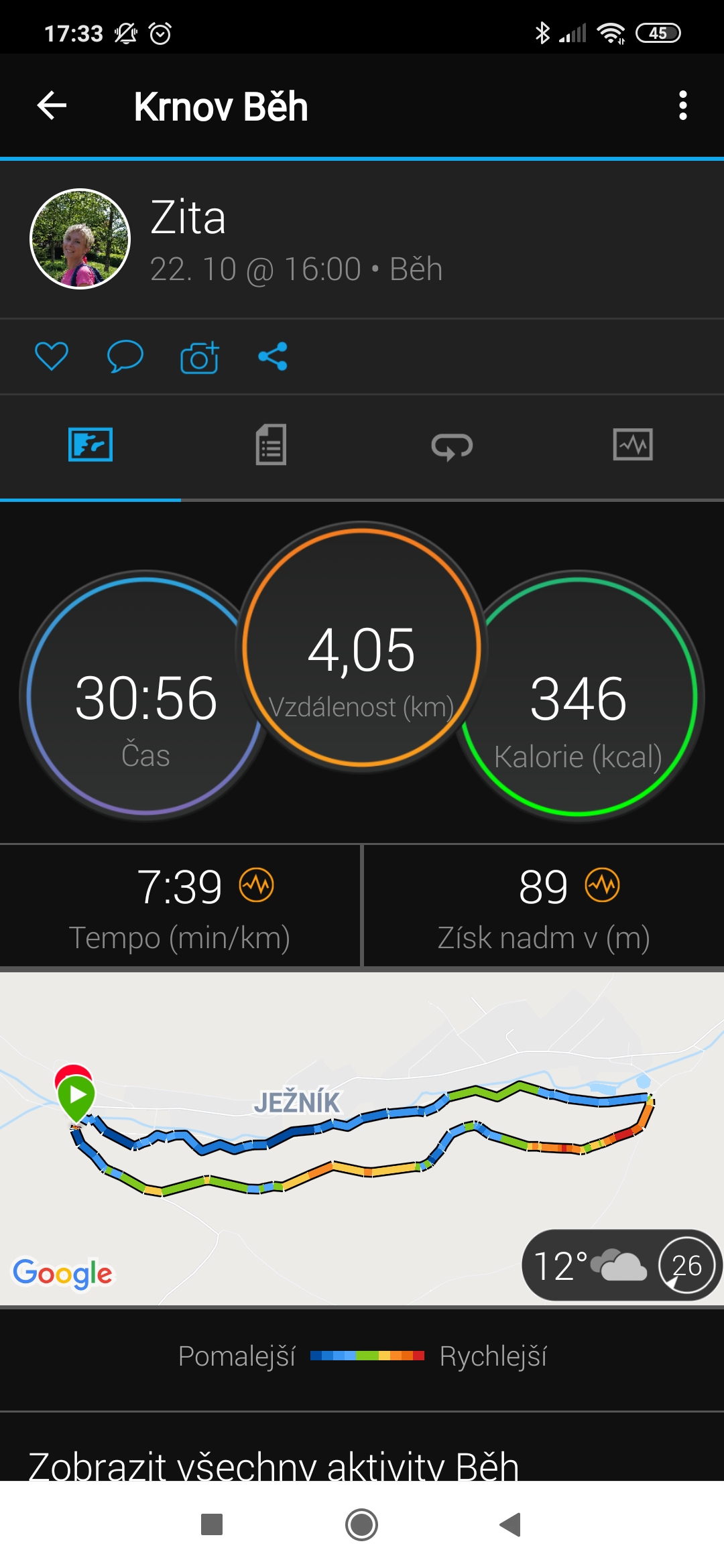The width and height of the screenshot is (724, 1568).
Task: Go back using the top-left arrow
Action: coord(52,105)
